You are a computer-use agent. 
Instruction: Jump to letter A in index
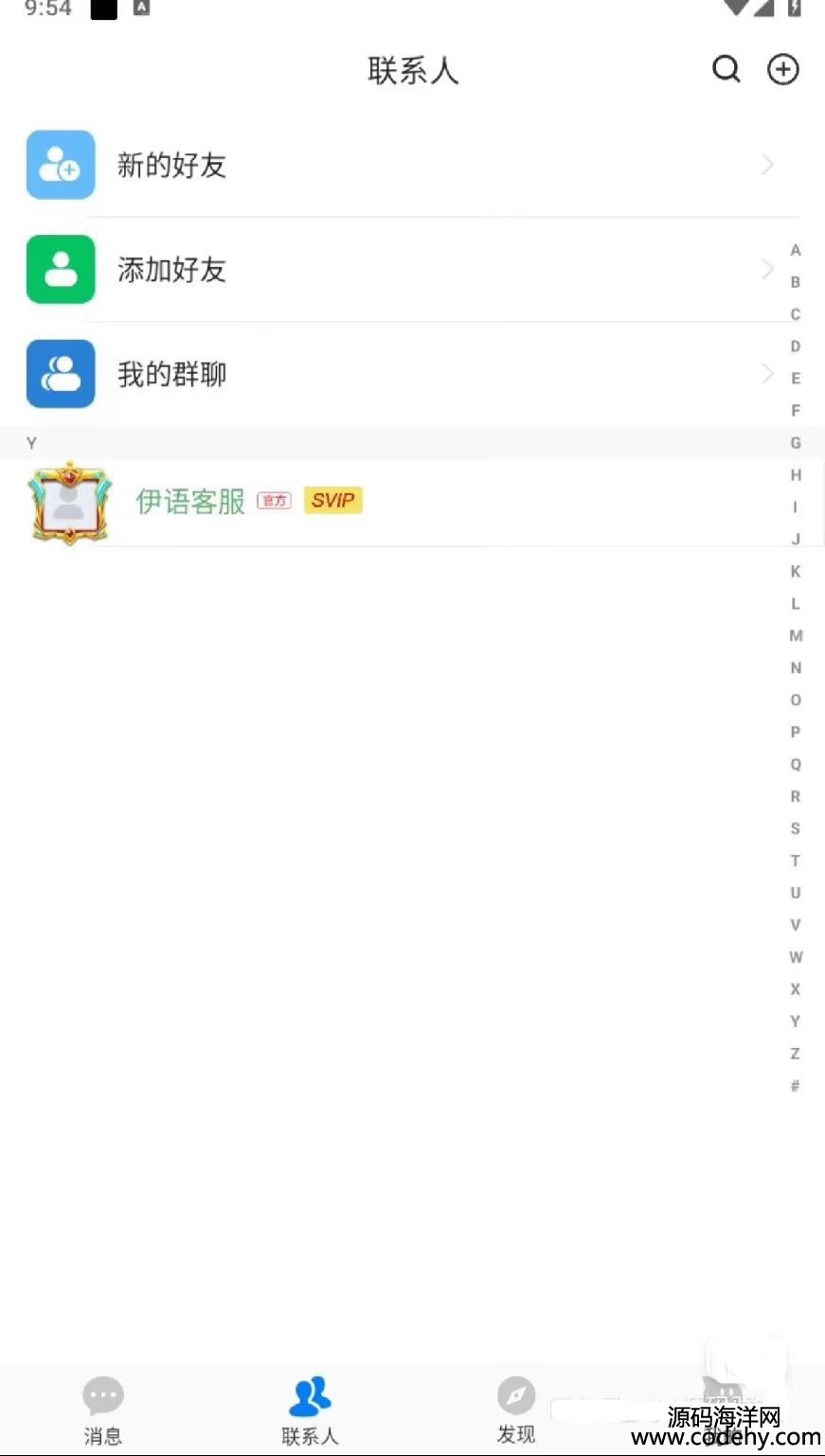click(x=796, y=250)
